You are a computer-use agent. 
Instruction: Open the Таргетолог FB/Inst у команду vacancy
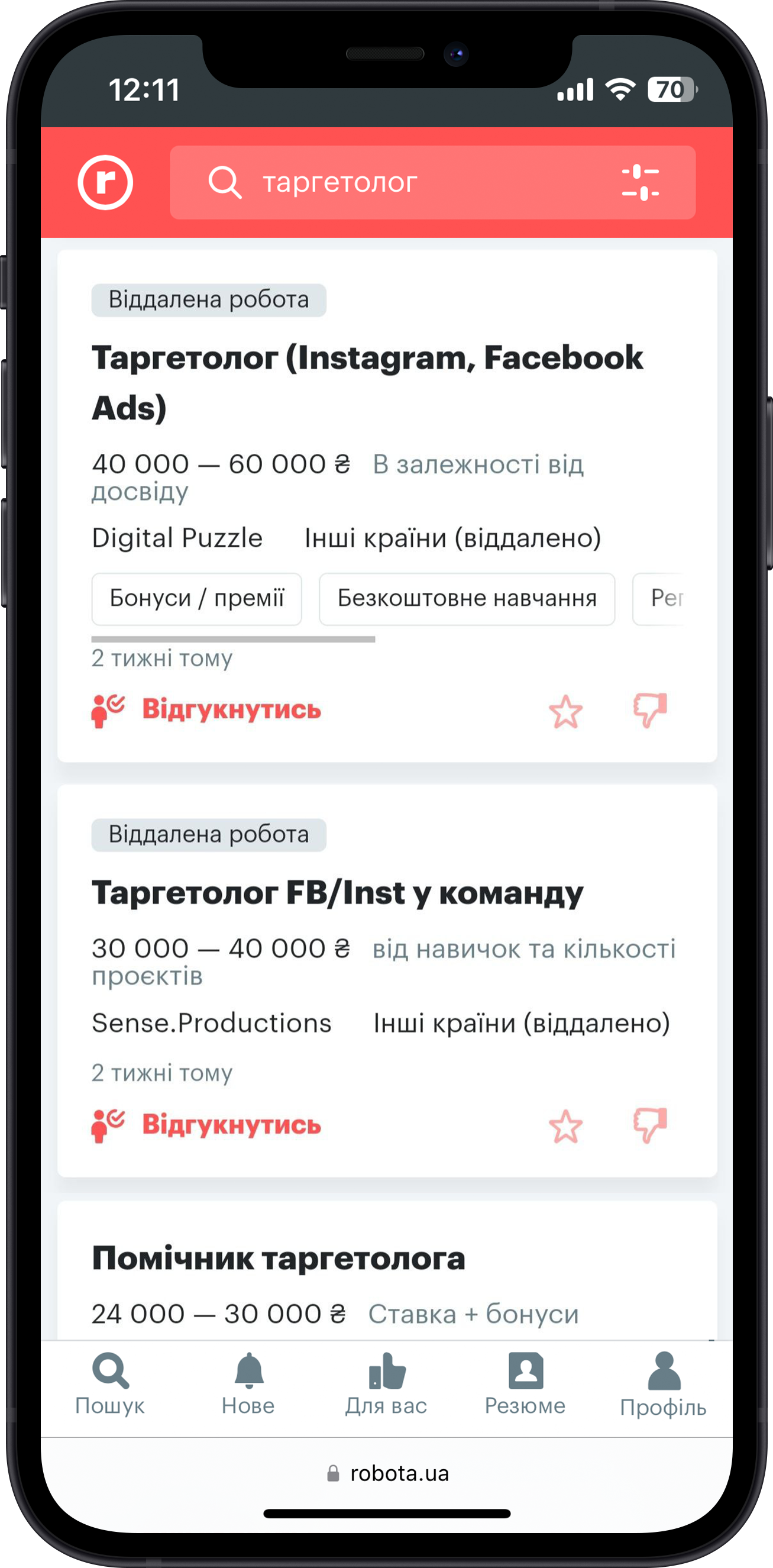coord(338,893)
